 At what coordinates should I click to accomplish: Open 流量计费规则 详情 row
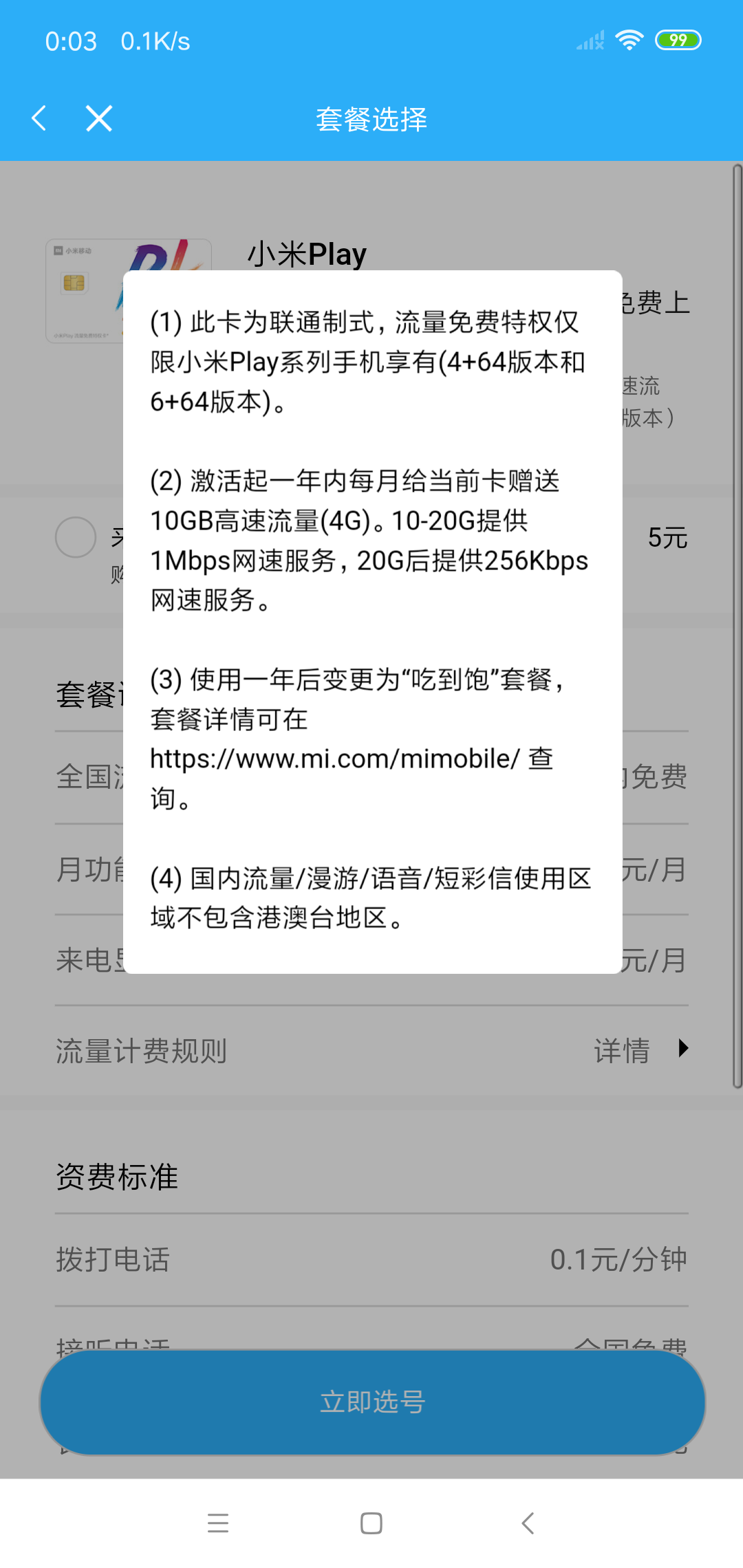point(640,1050)
